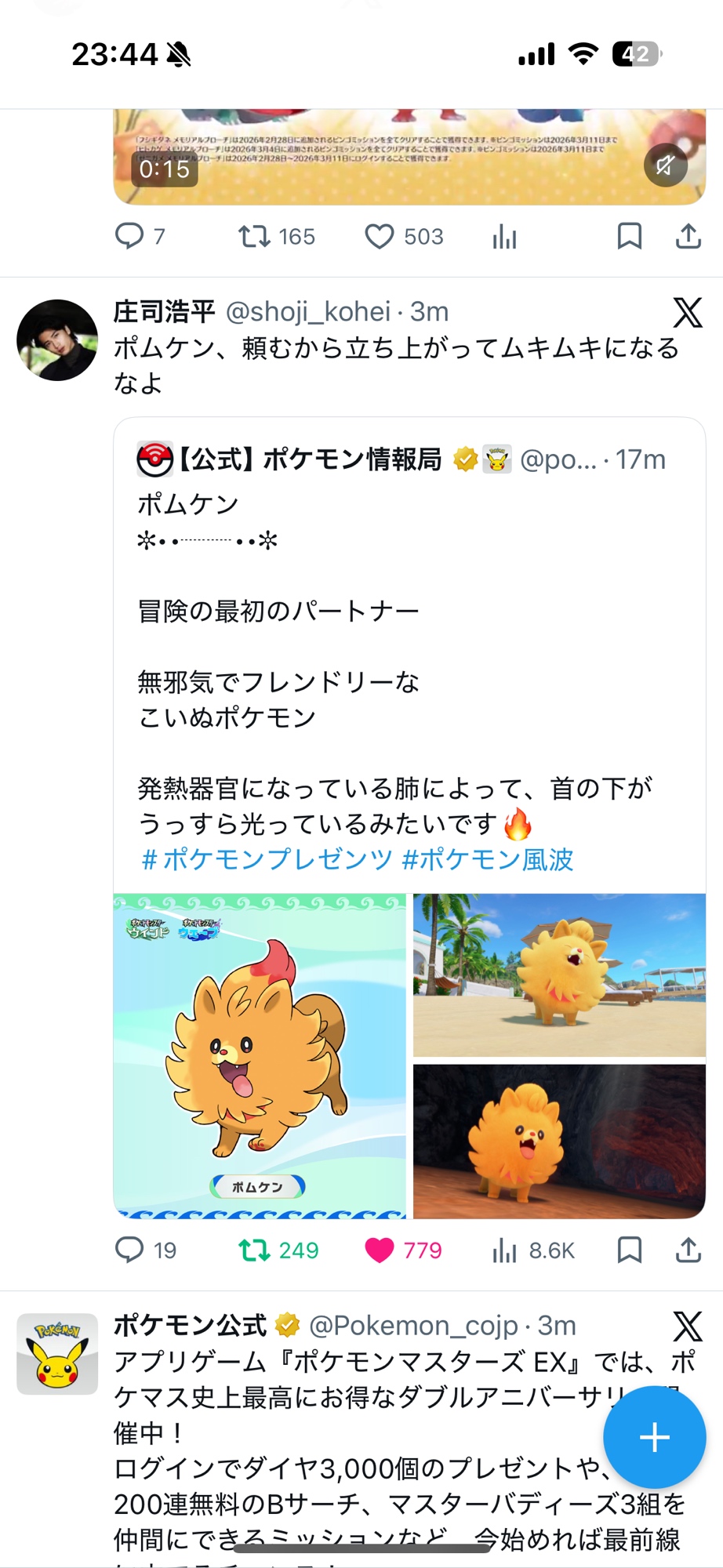723x1568 pixels.
Task: Reply to 庄司浩平's post with 19 comments
Action: 129,1250
